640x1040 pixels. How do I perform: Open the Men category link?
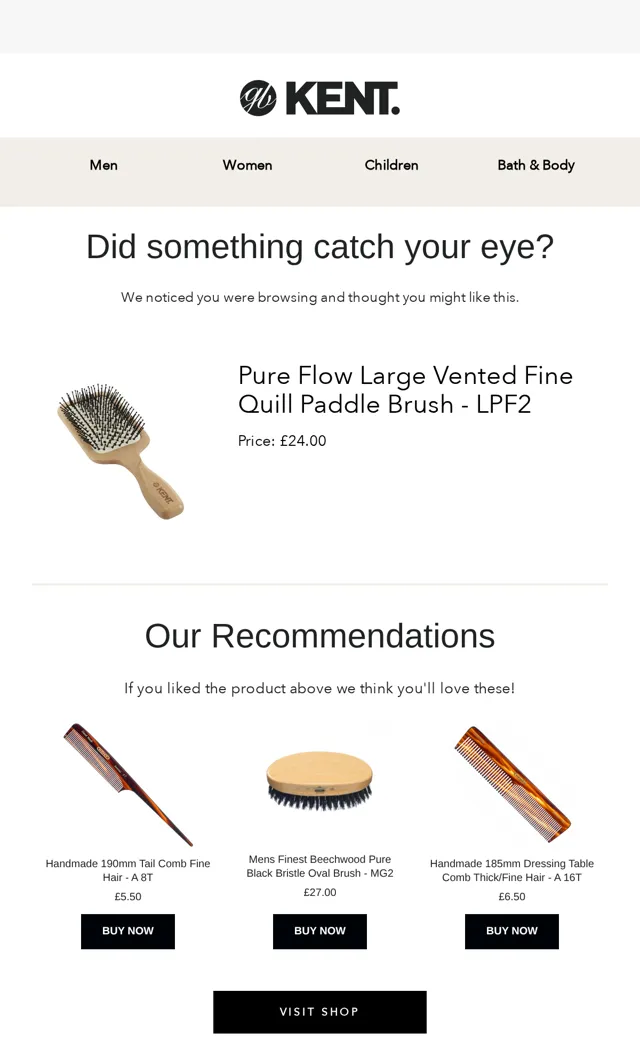tap(103, 165)
